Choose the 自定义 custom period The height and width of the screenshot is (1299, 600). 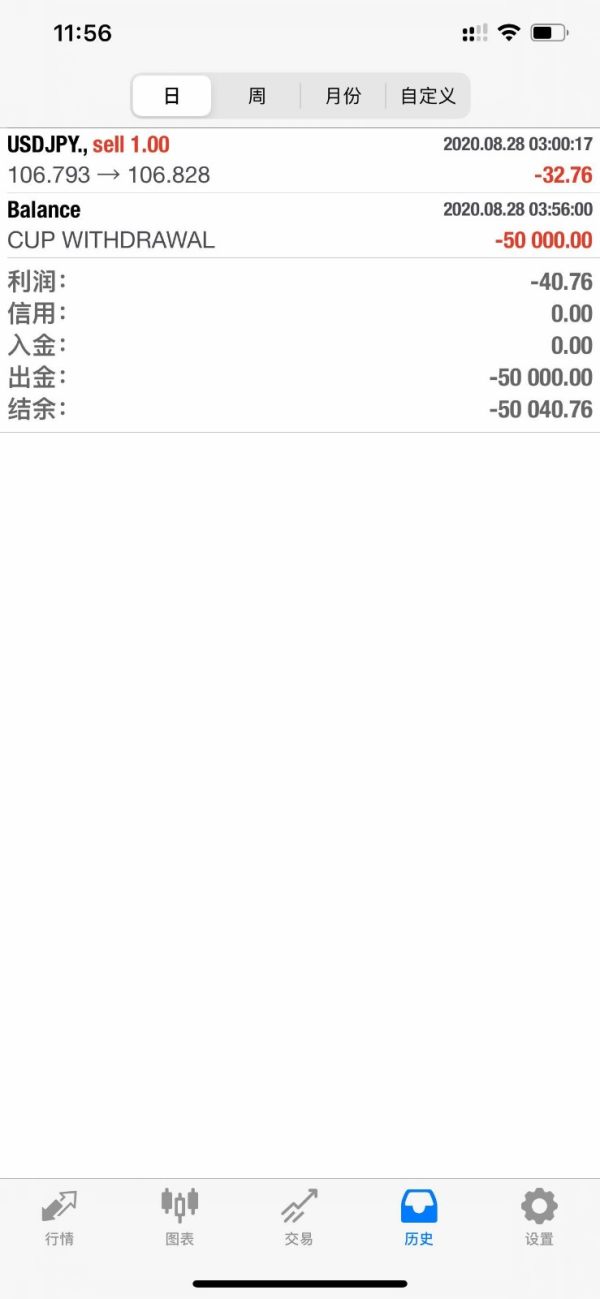tap(428, 96)
